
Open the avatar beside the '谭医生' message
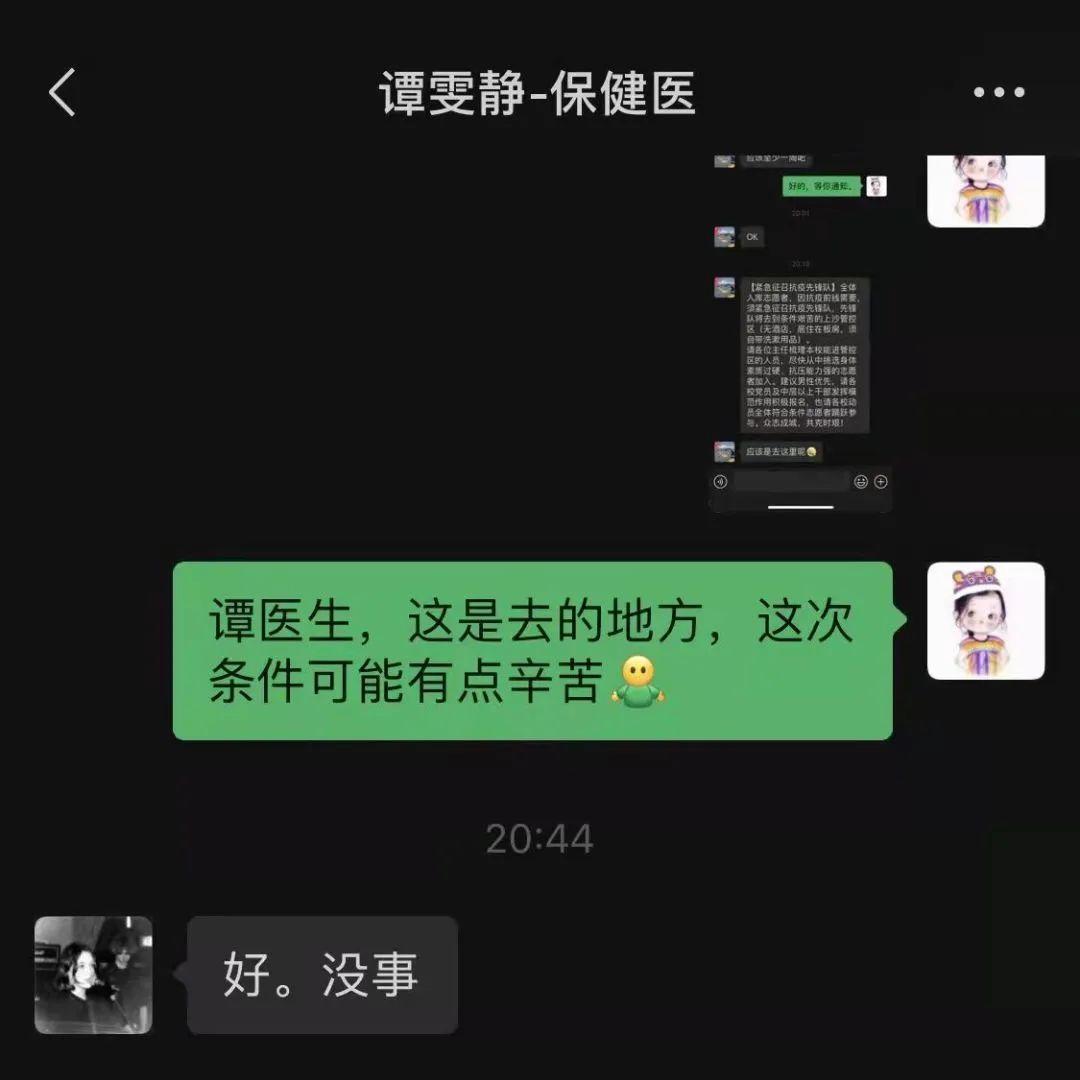(x=985, y=621)
